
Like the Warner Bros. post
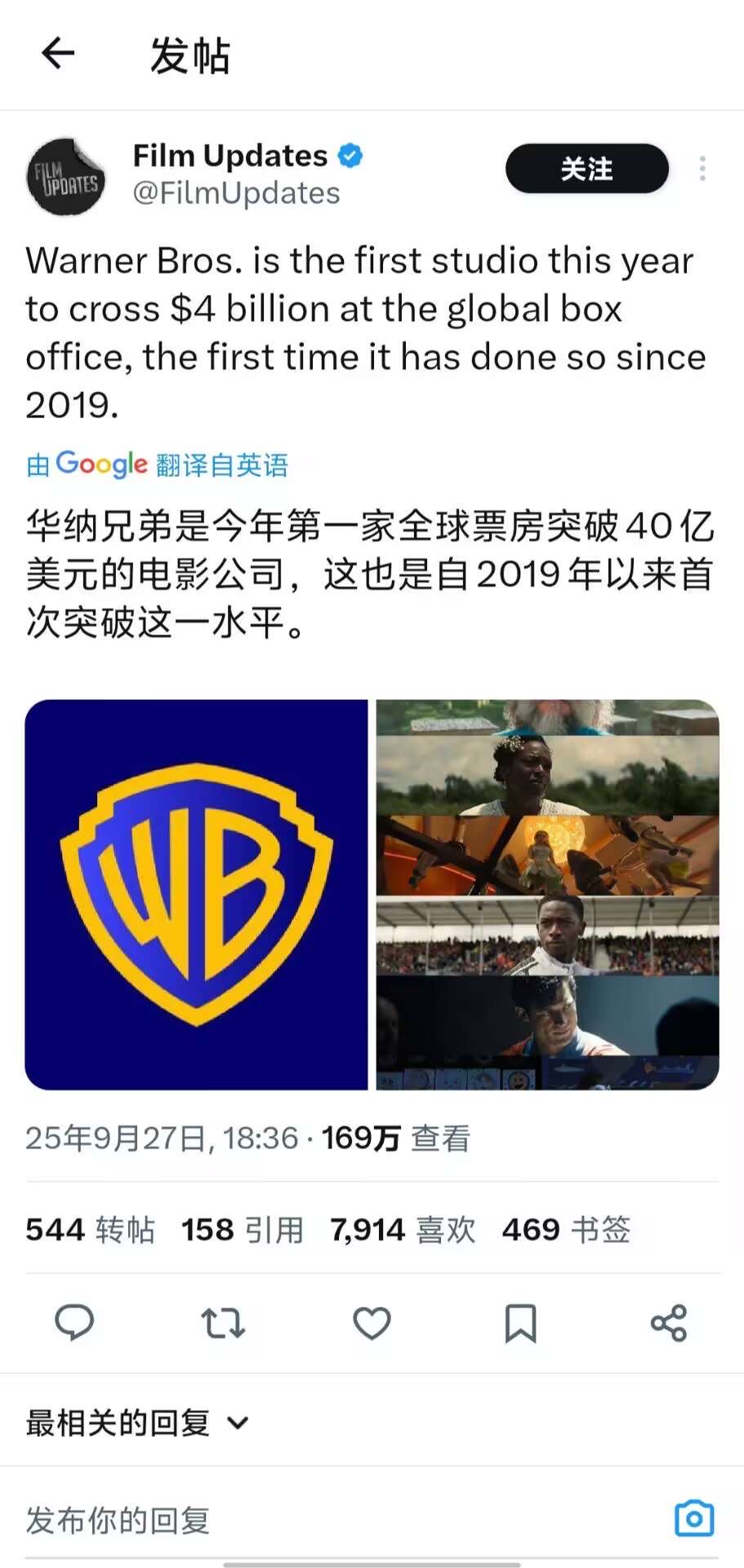pyautogui.click(x=372, y=1322)
